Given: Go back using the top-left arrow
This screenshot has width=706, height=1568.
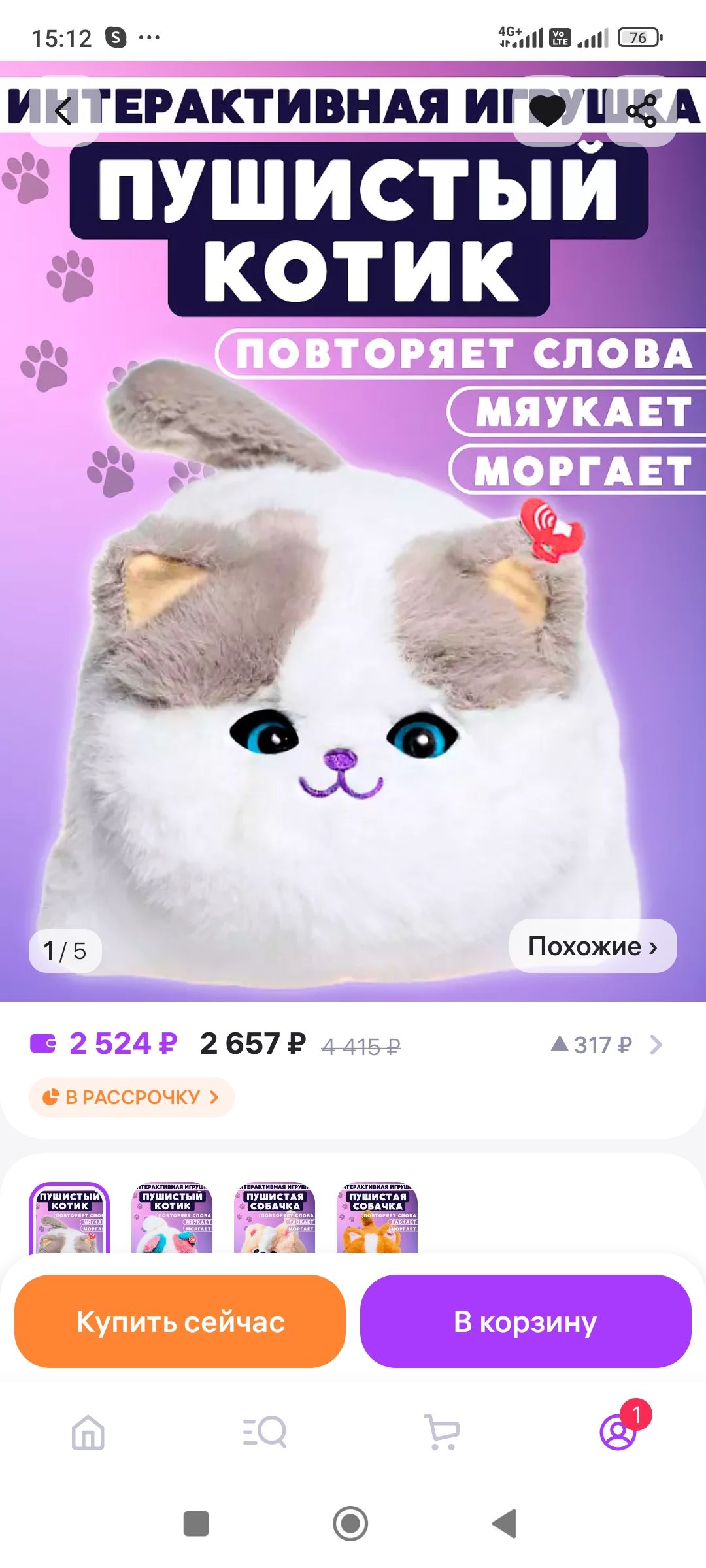Looking at the screenshot, I should pos(63,110).
